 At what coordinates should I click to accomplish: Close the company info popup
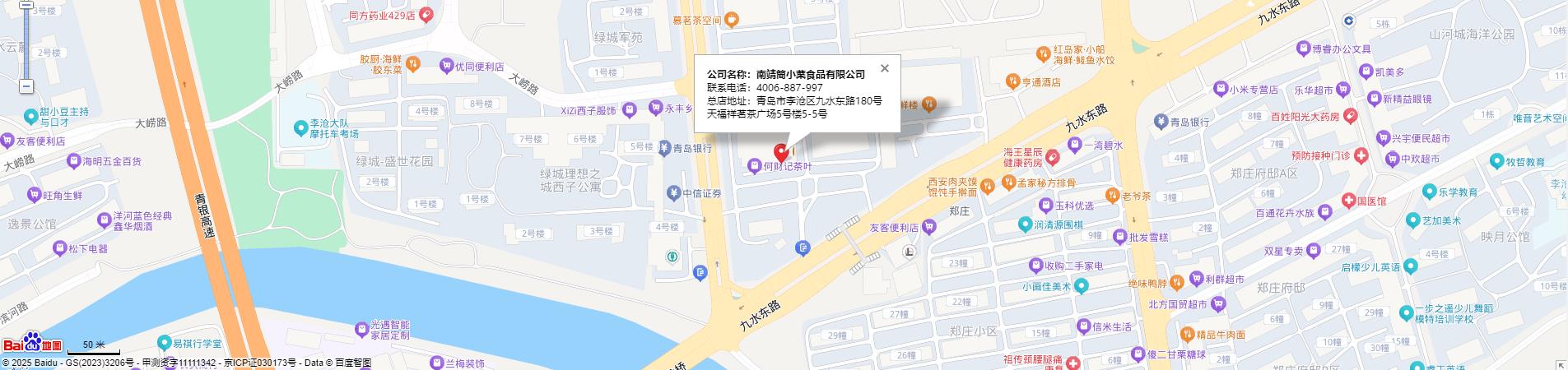[885, 68]
